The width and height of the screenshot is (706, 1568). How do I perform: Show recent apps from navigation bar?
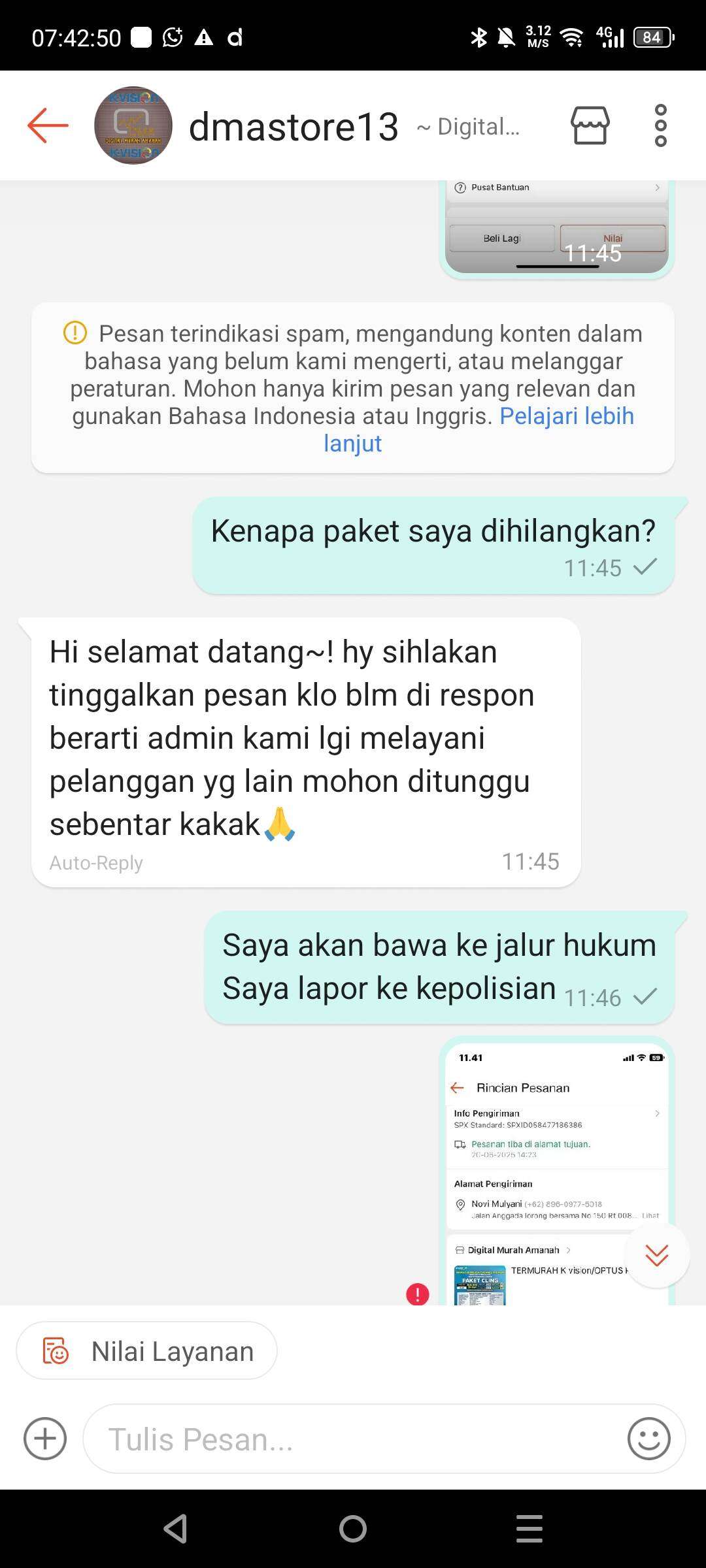click(x=529, y=1529)
